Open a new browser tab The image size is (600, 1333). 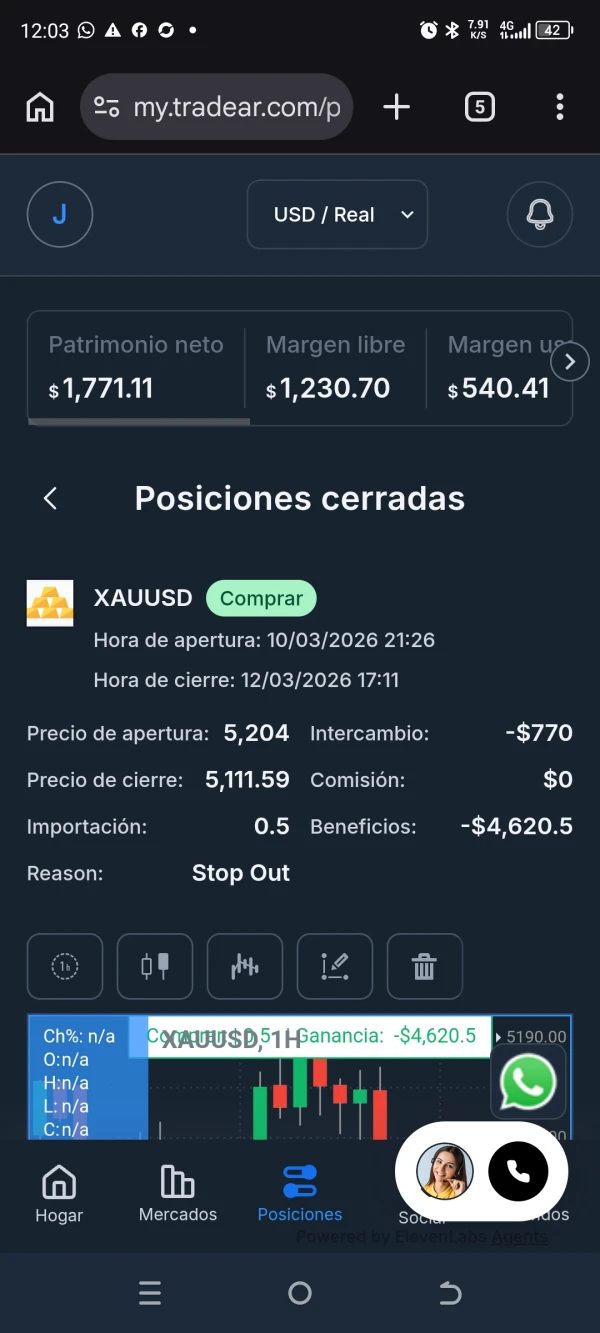[397, 107]
